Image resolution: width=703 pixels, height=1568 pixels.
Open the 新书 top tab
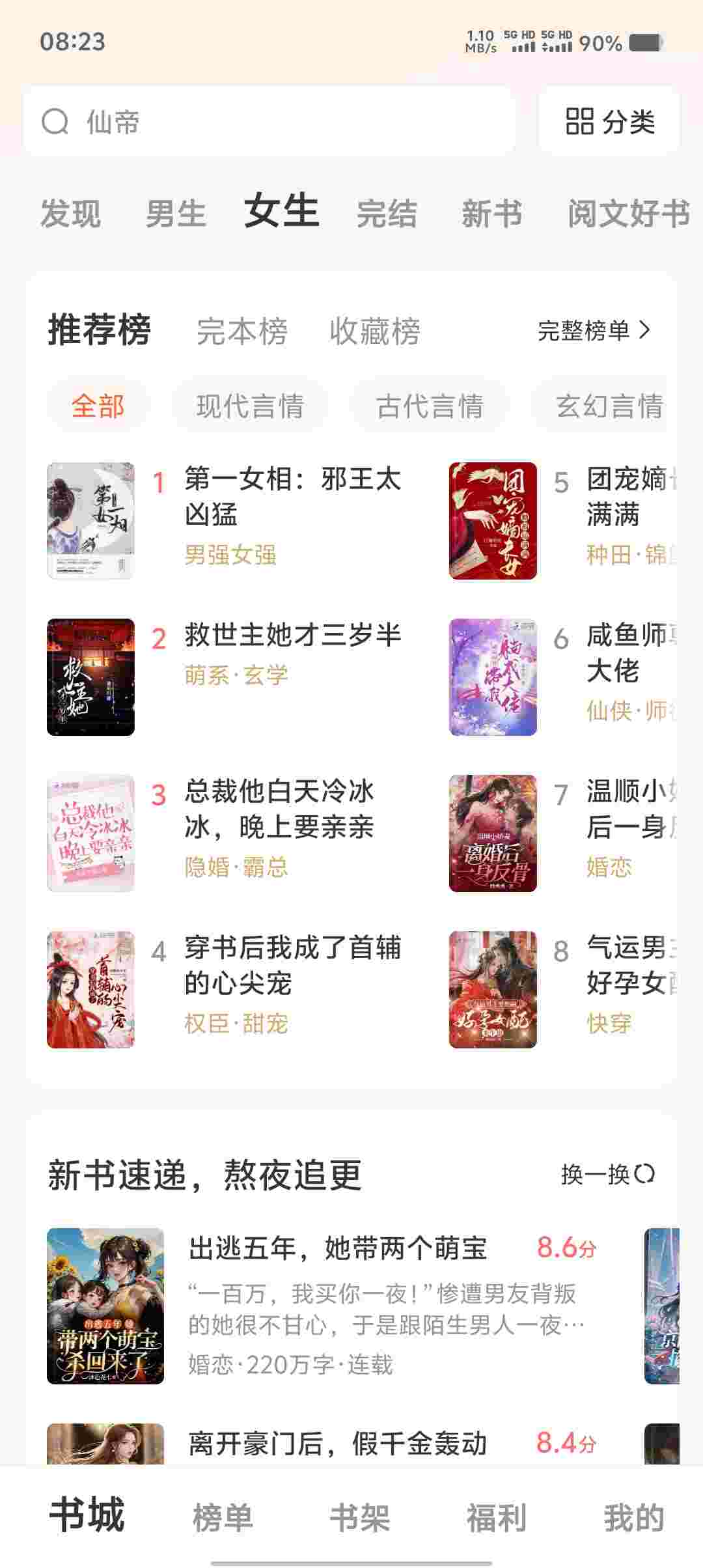pyautogui.click(x=491, y=214)
